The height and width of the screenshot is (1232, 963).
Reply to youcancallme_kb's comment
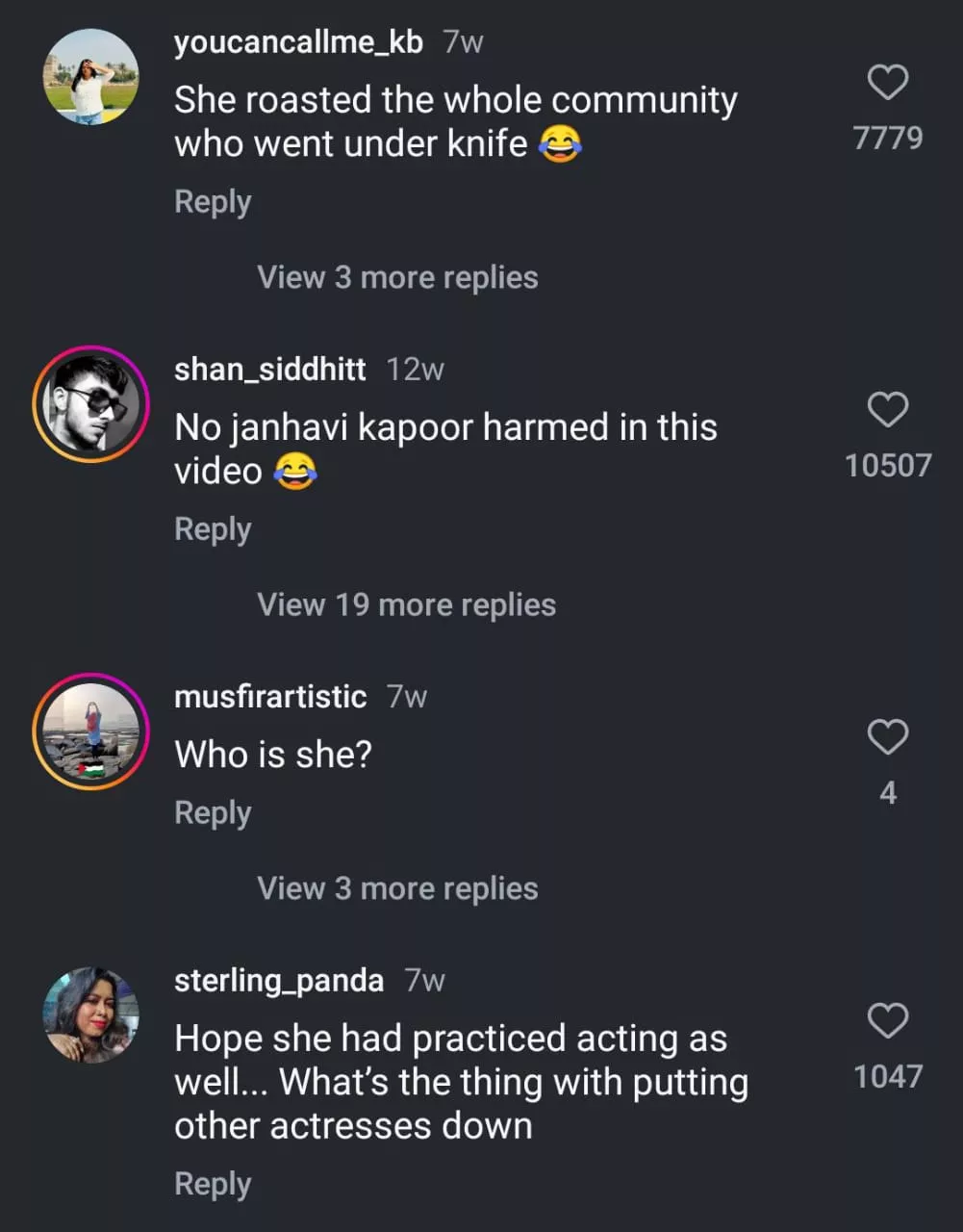pyautogui.click(x=213, y=202)
